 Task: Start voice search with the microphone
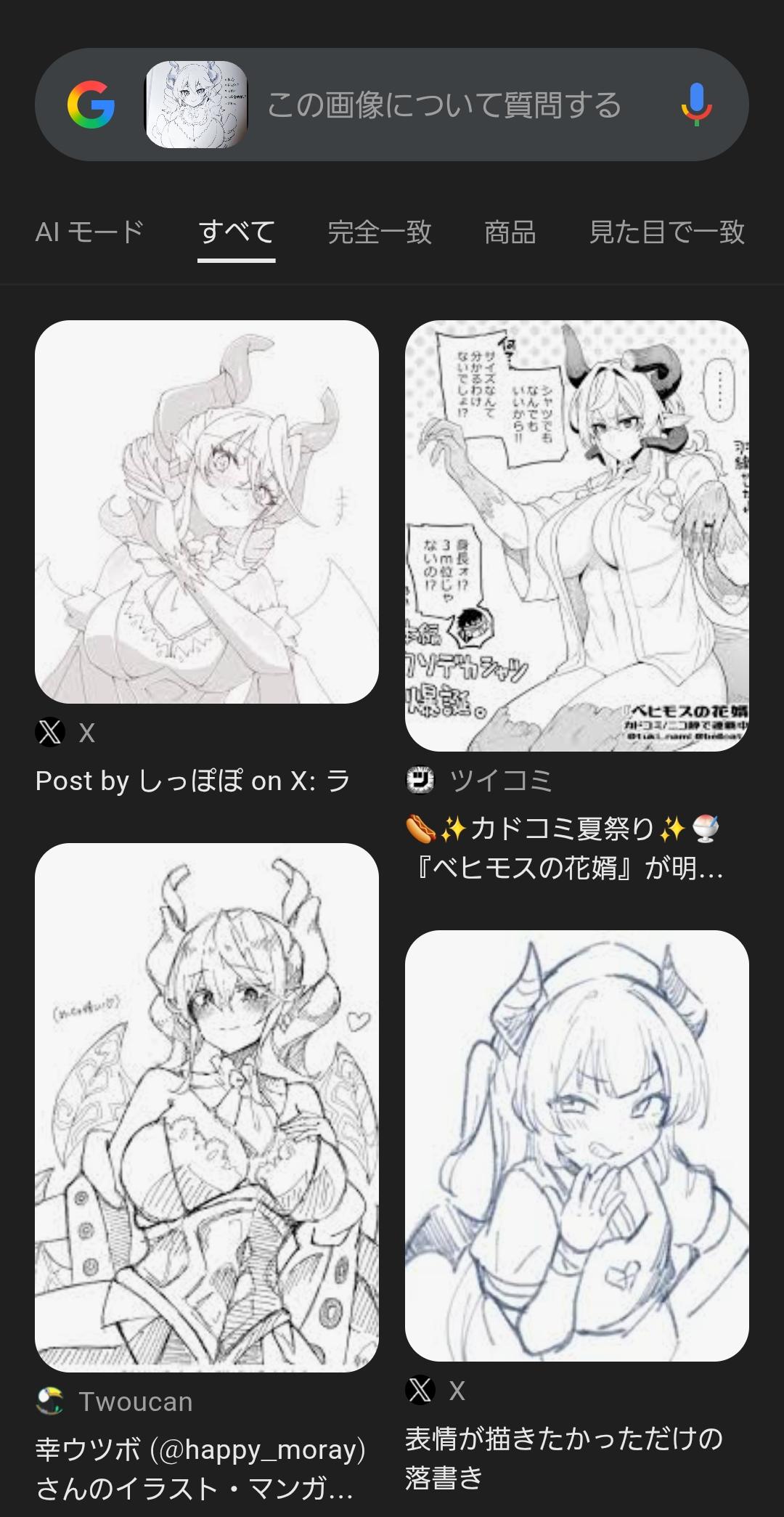pos(695,105)
